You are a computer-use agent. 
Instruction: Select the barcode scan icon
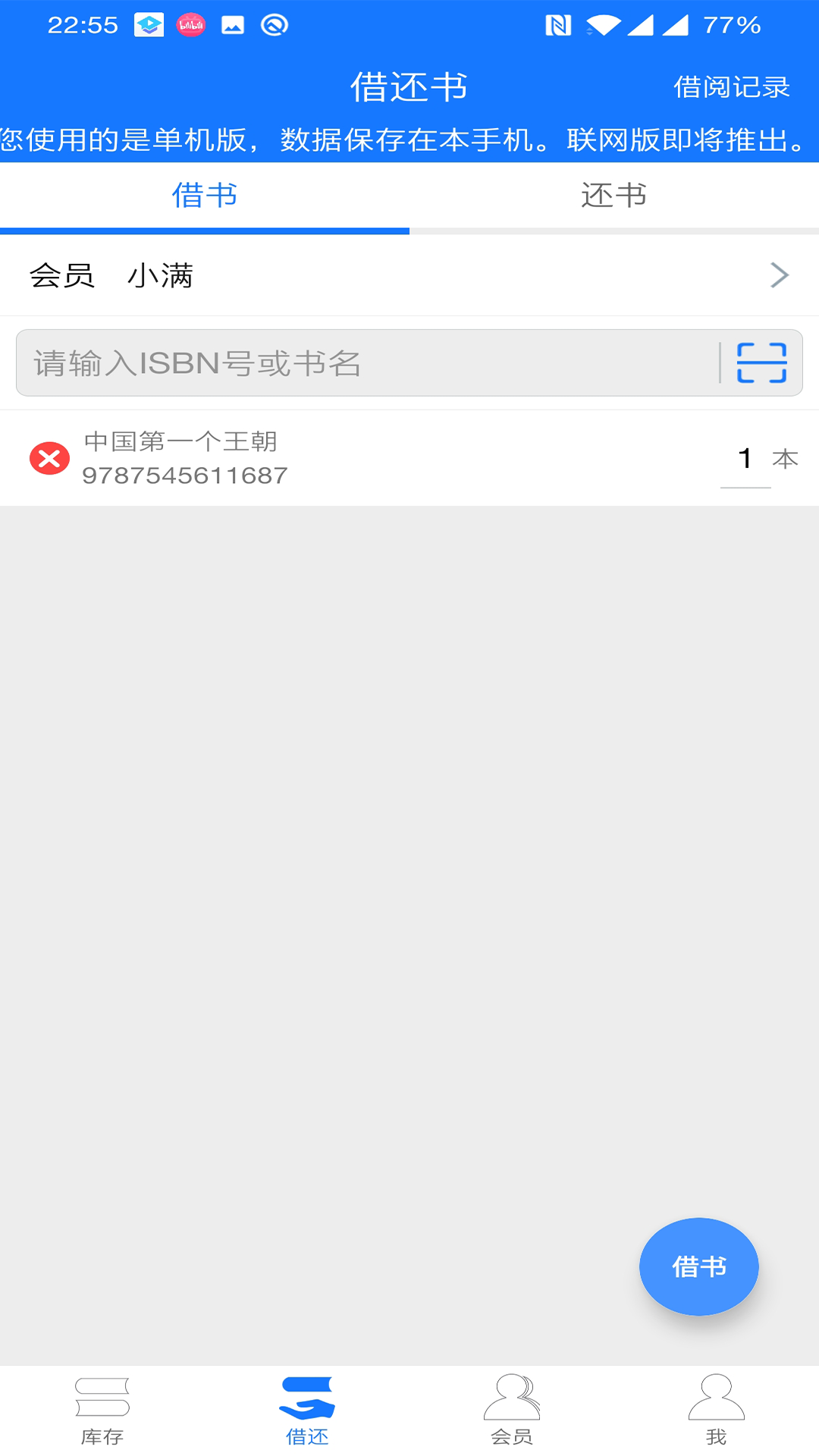coord(762,364)
